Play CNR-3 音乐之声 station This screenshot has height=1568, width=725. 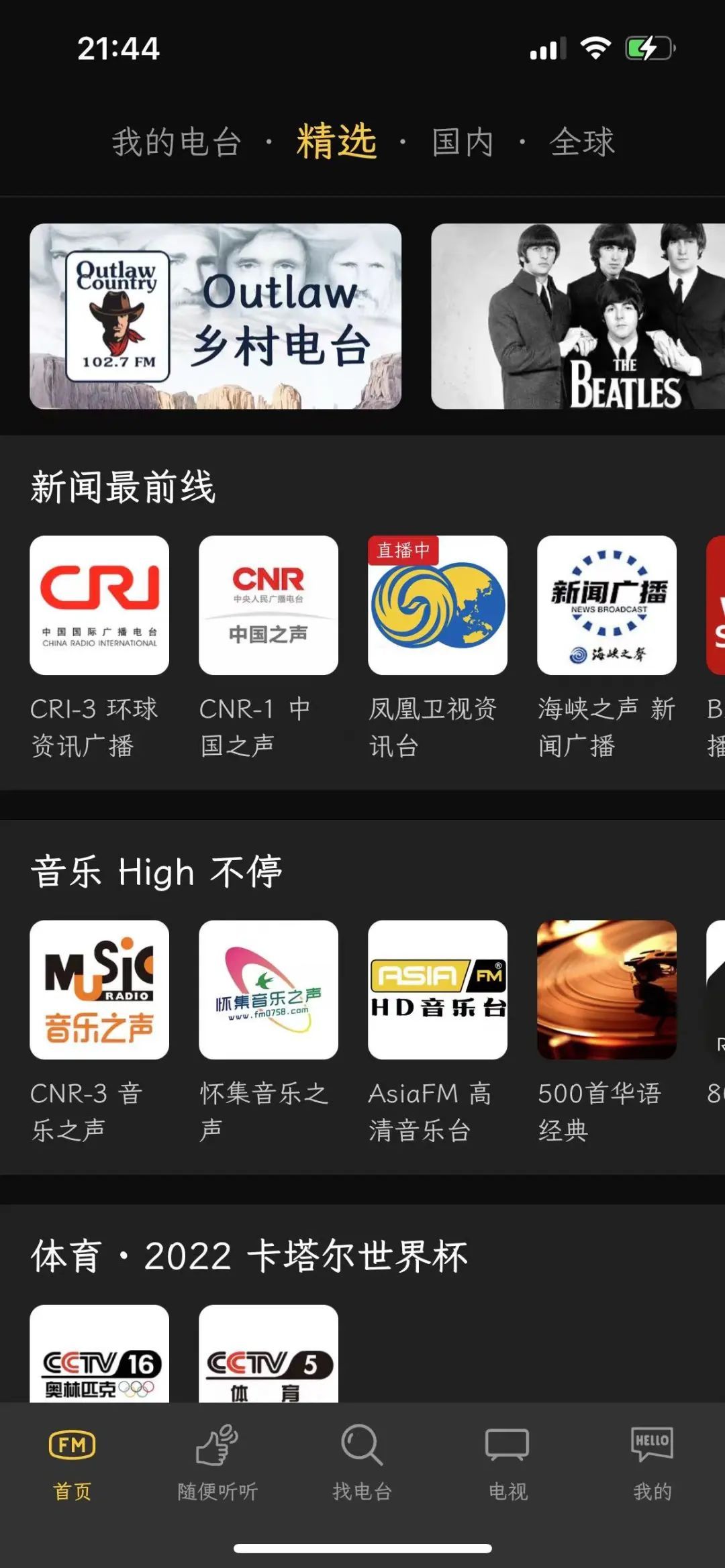99,991
